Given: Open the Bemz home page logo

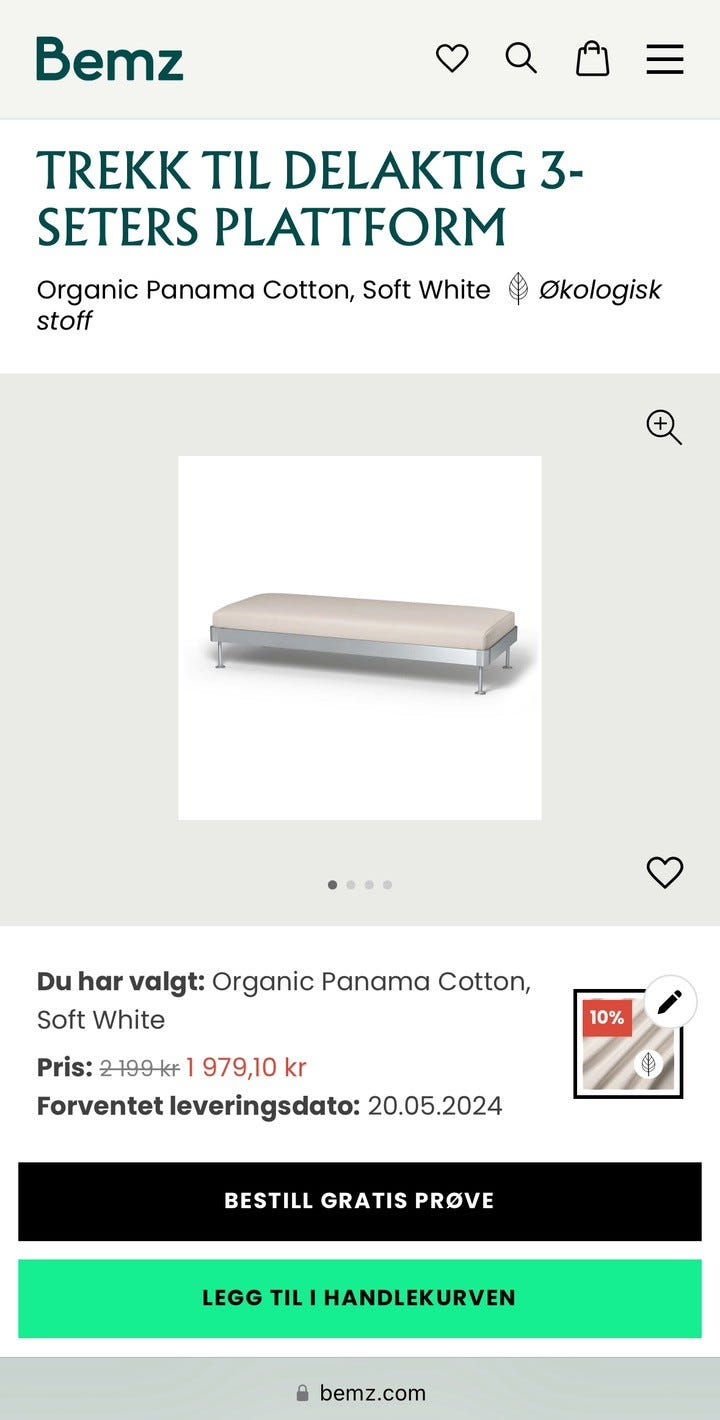Looking at the screenshot, I should 110,59.
